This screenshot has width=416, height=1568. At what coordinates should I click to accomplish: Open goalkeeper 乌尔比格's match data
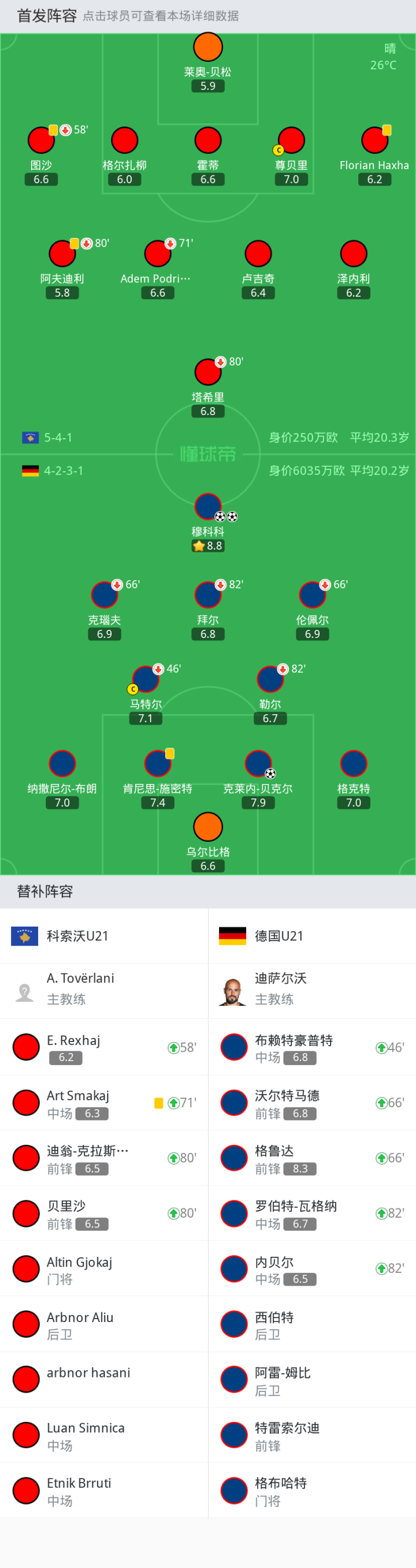tap(207, 842)
